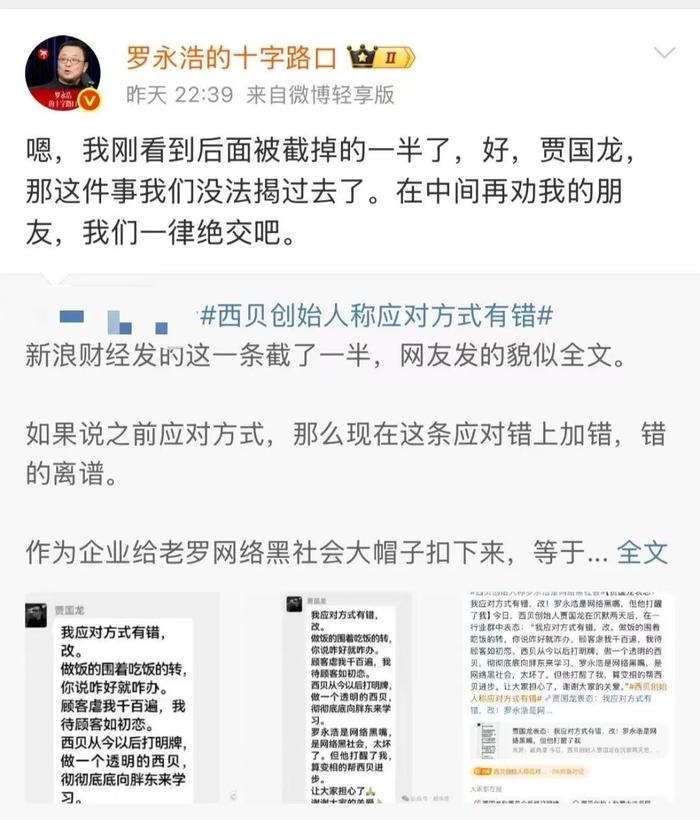Expand the post options chevron
This screenshot has height=820, width=700.
point(664,53)
